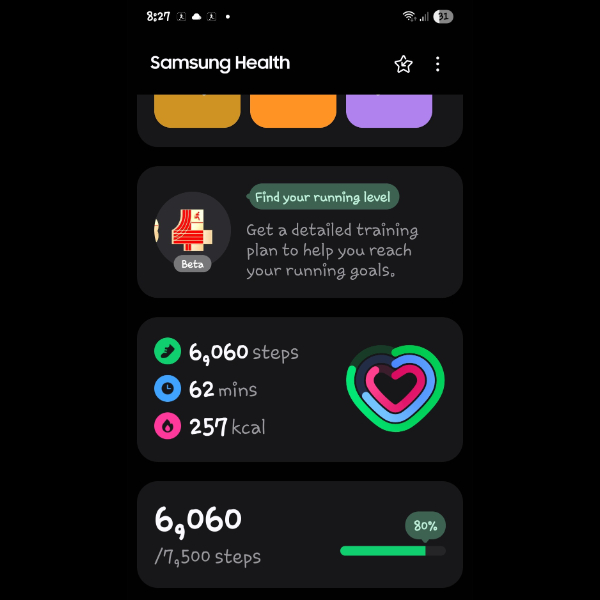This screenshot has height=600, width=600.
Task: Open the daily activity heart card
Action: (x=300, y=389)
